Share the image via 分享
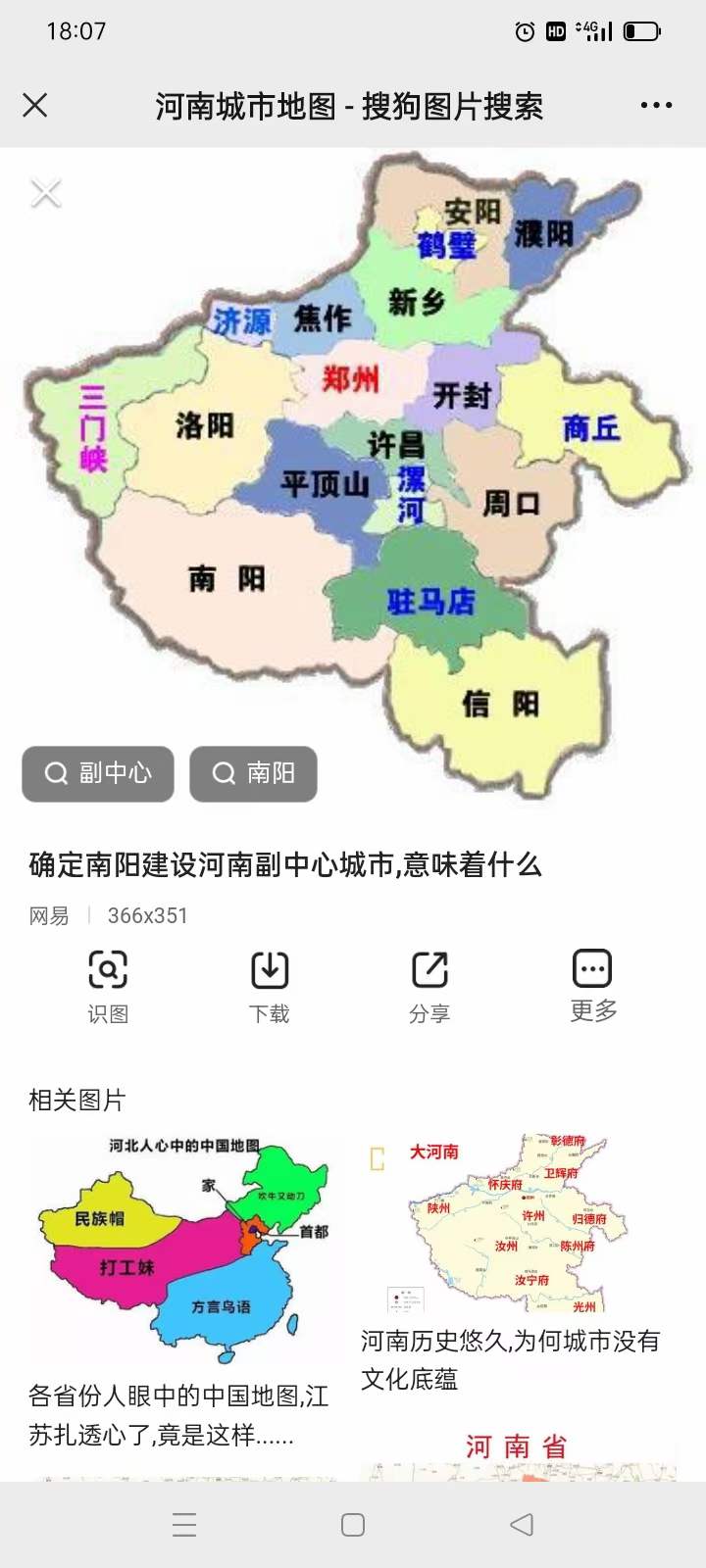The width and height of the screenshot is (706, 1568). pos(429,985)
